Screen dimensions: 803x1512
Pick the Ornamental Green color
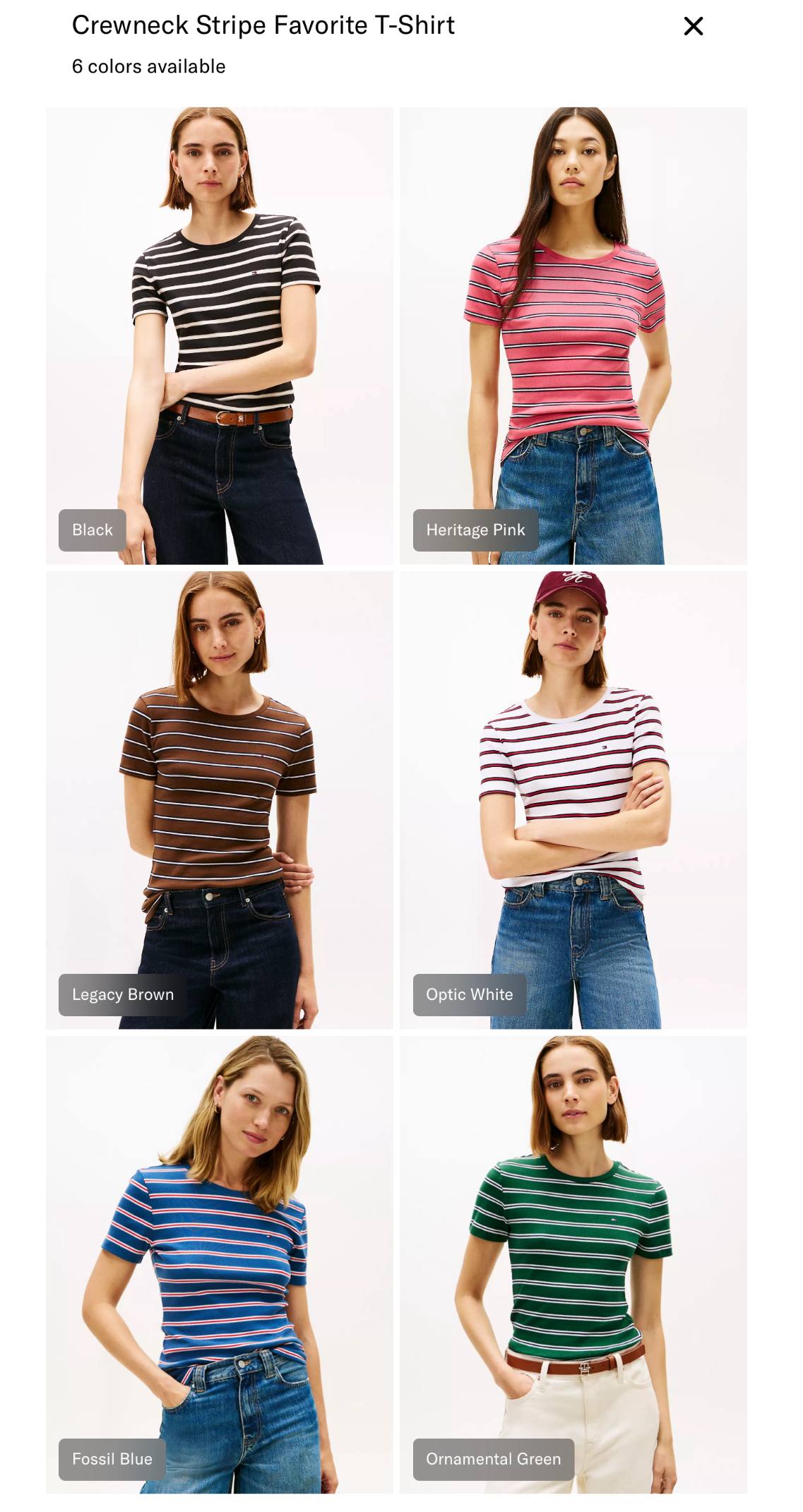[x=573, y=1264]
